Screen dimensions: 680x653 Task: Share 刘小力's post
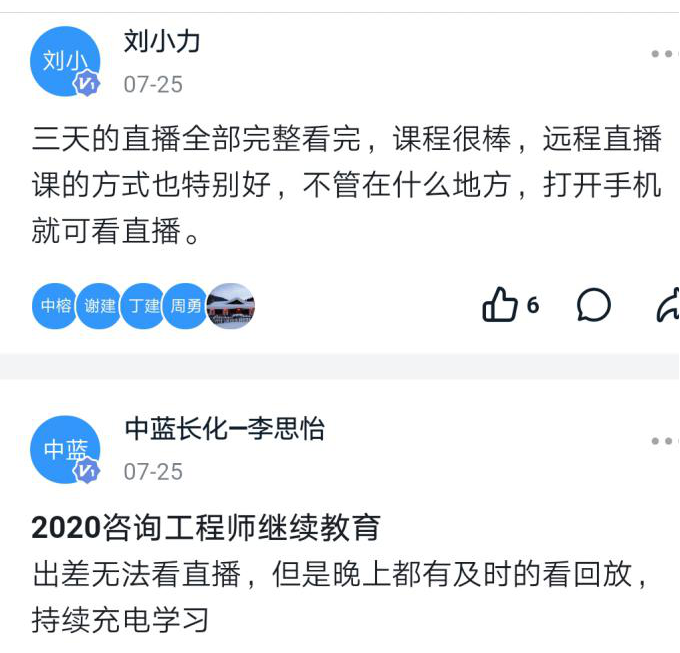click(x=668, y=305)
